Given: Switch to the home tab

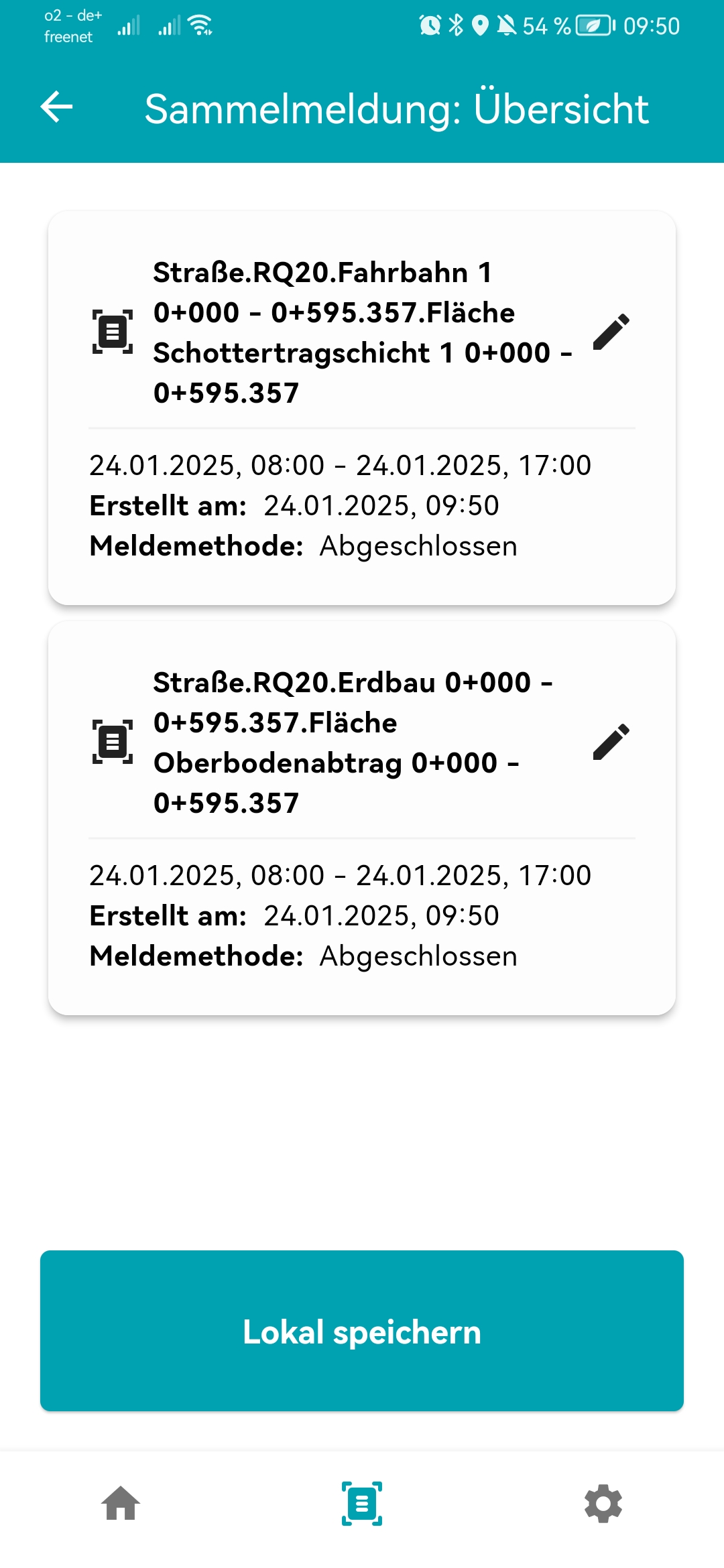Looking at the screenshot, I should tap(121, 1504).
